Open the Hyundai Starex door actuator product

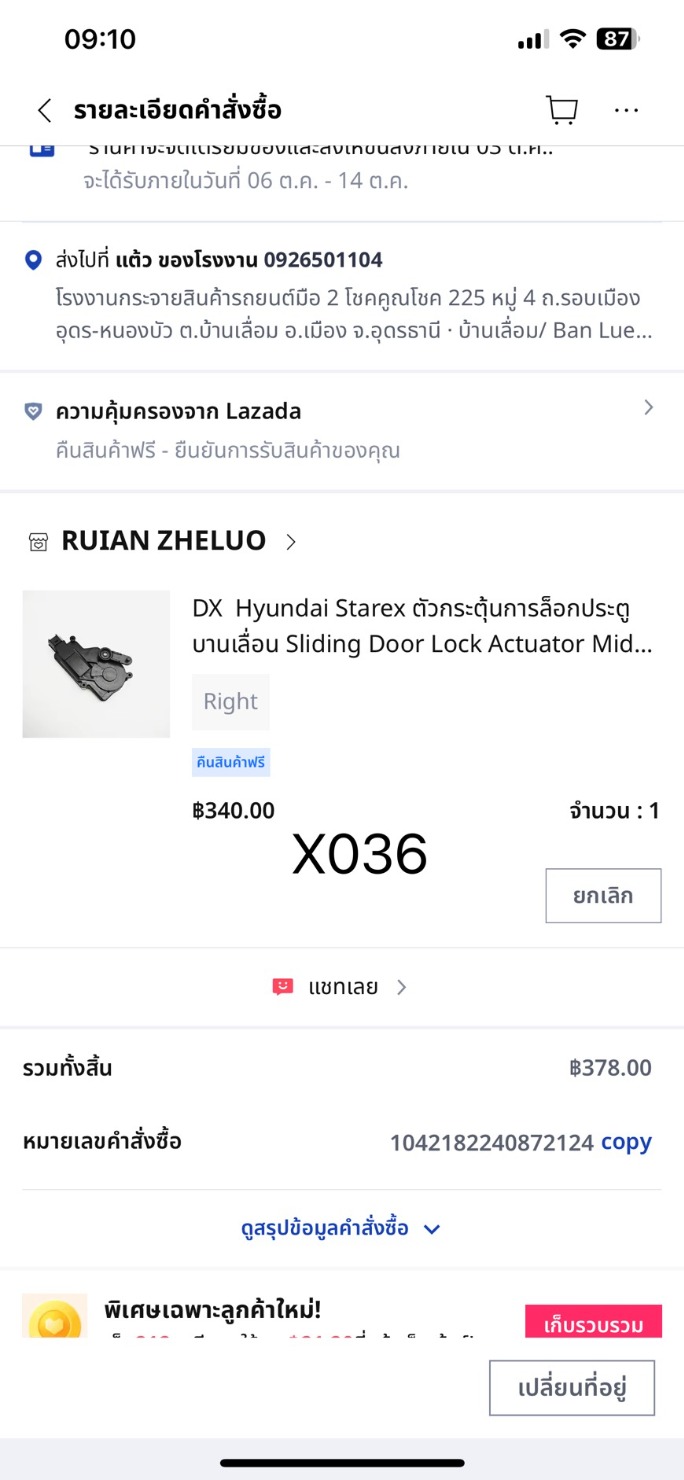coord(420,626)
